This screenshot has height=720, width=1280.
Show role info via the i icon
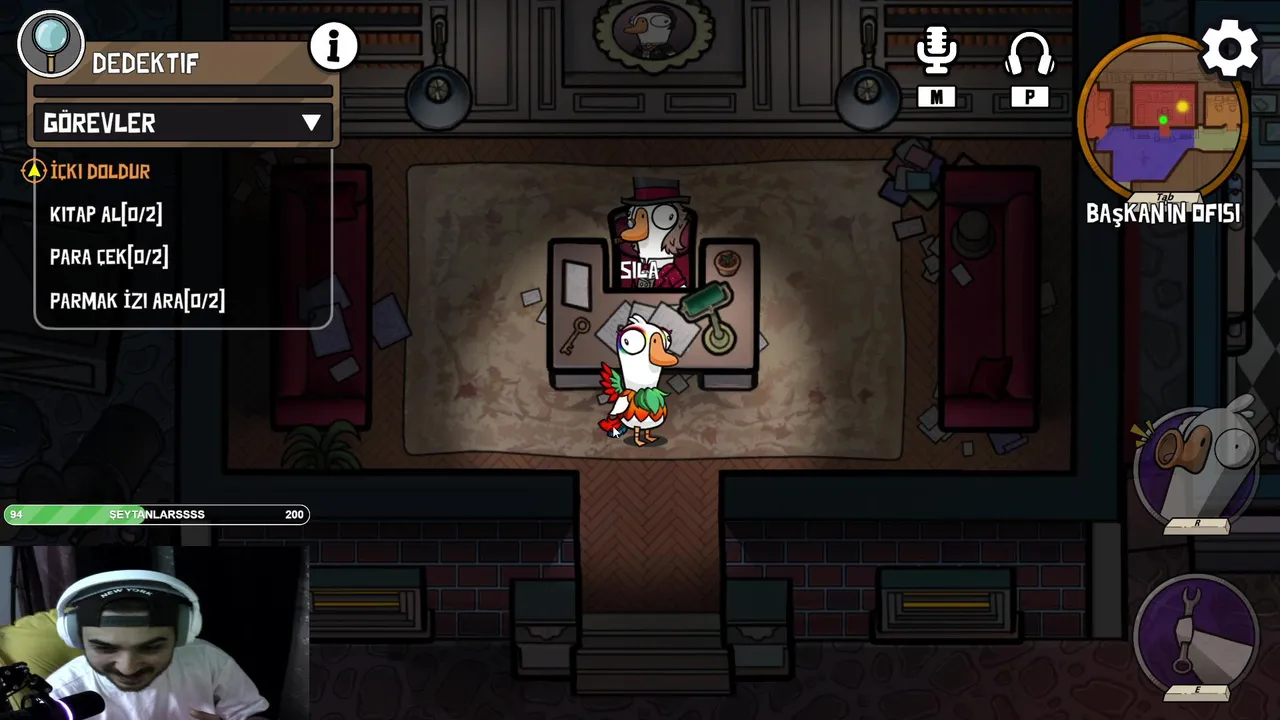coord(333,46)
